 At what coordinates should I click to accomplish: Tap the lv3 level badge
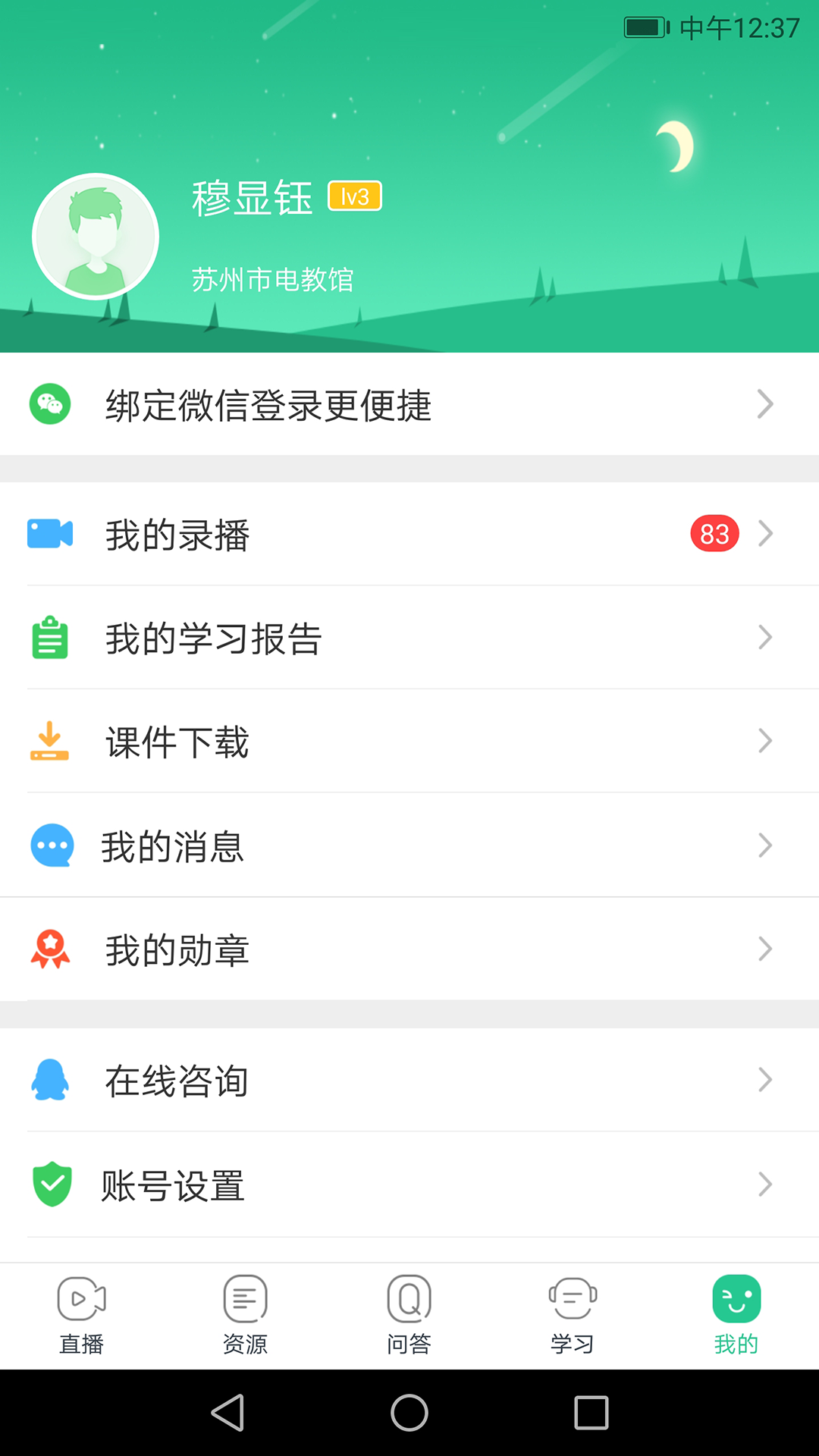(x=356, y=196)
